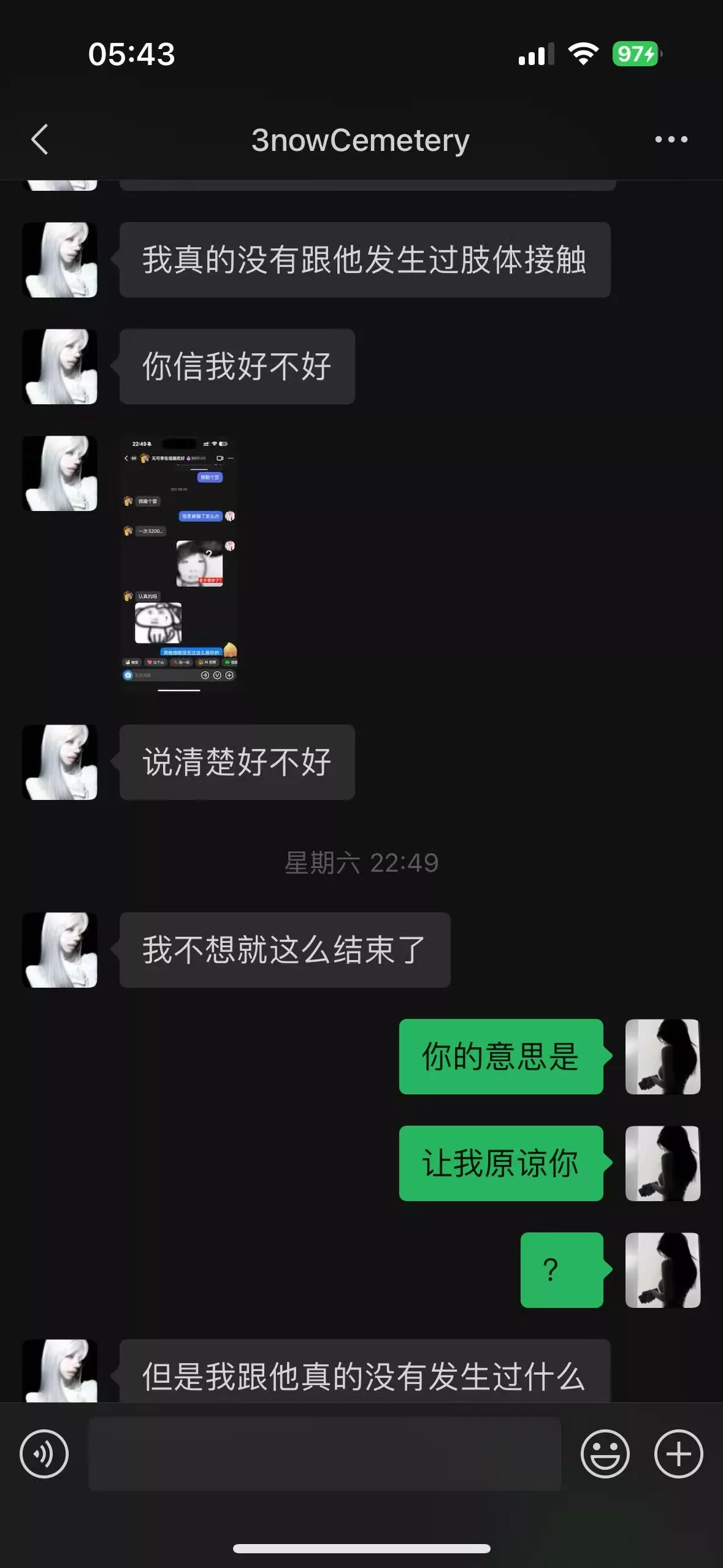Switch to voice message input
Image resolution: width=723 pixels, height=1568 pixels.
coord(44,1454)
